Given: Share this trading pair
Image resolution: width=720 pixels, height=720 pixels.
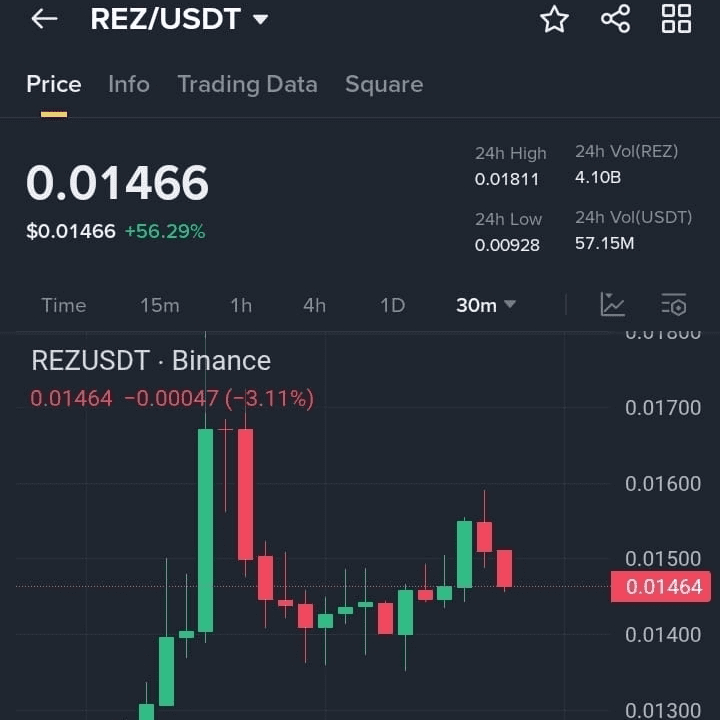Looking at the screenshot, I should coord(615,19).
